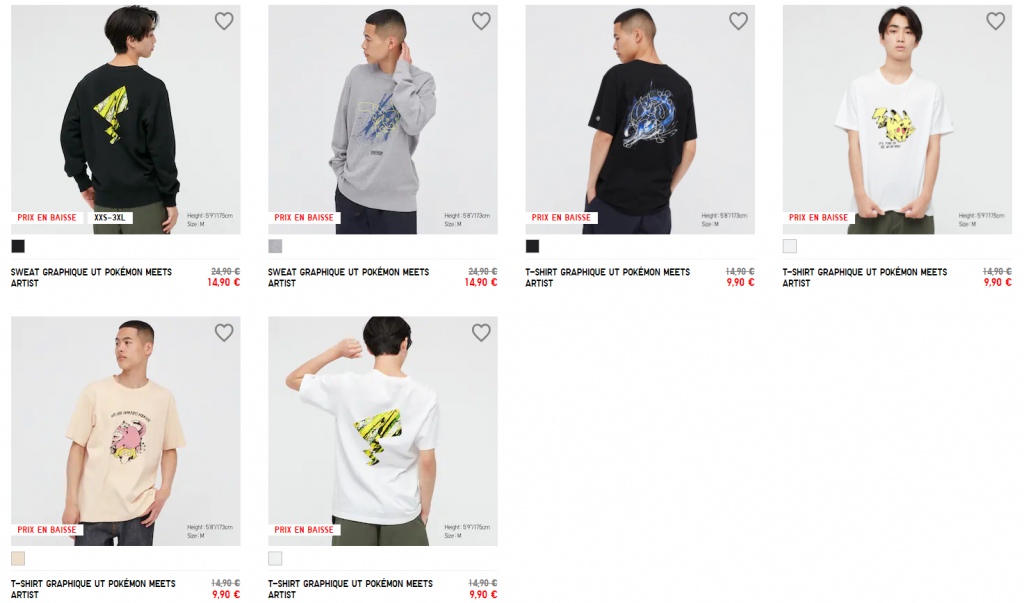Screen dimensions: 1024x603
Task: Heart the white back-print T-shirt
Action: (481, 333)
